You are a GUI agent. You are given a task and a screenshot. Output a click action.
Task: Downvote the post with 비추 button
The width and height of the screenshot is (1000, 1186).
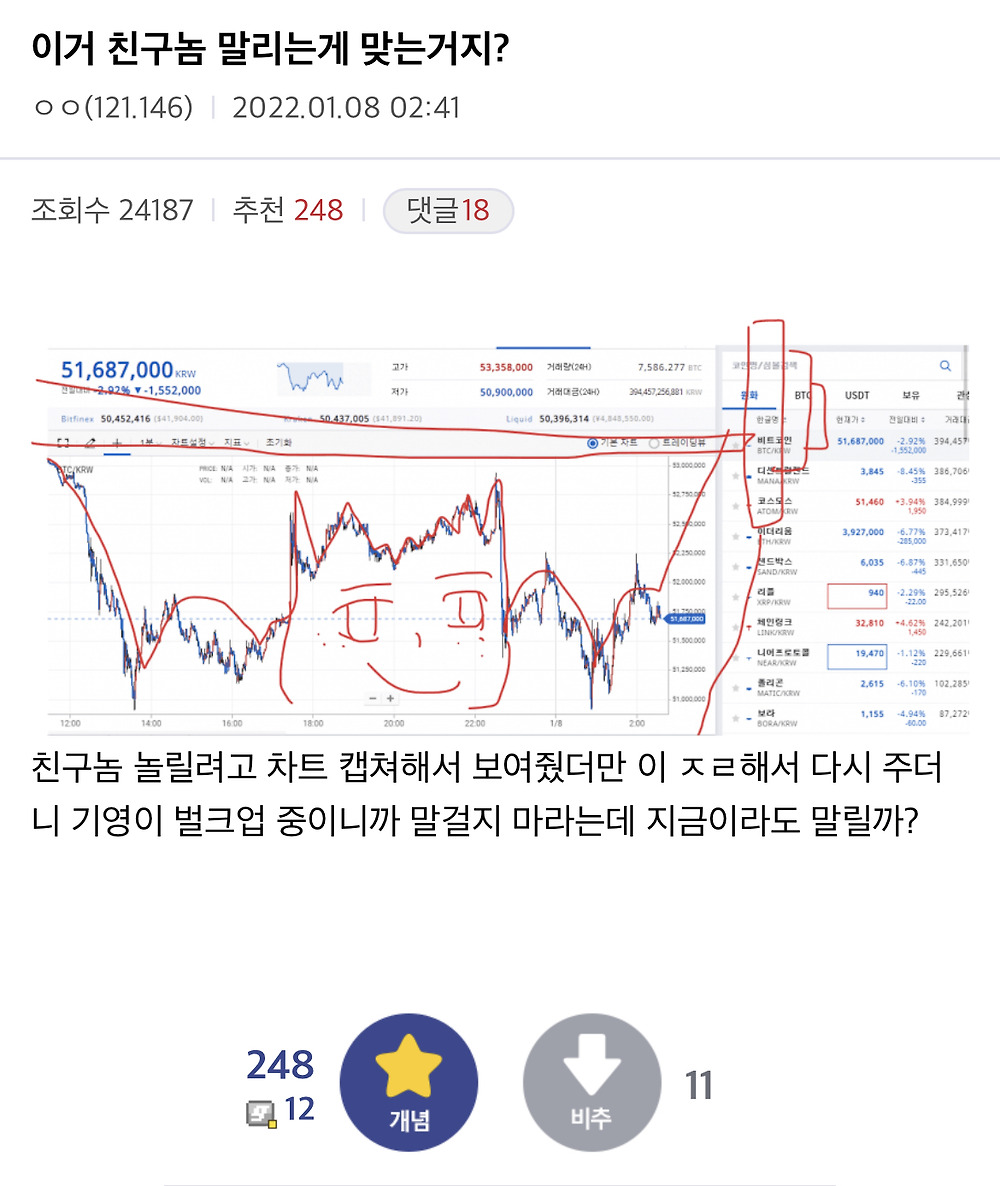(591, 1084)
